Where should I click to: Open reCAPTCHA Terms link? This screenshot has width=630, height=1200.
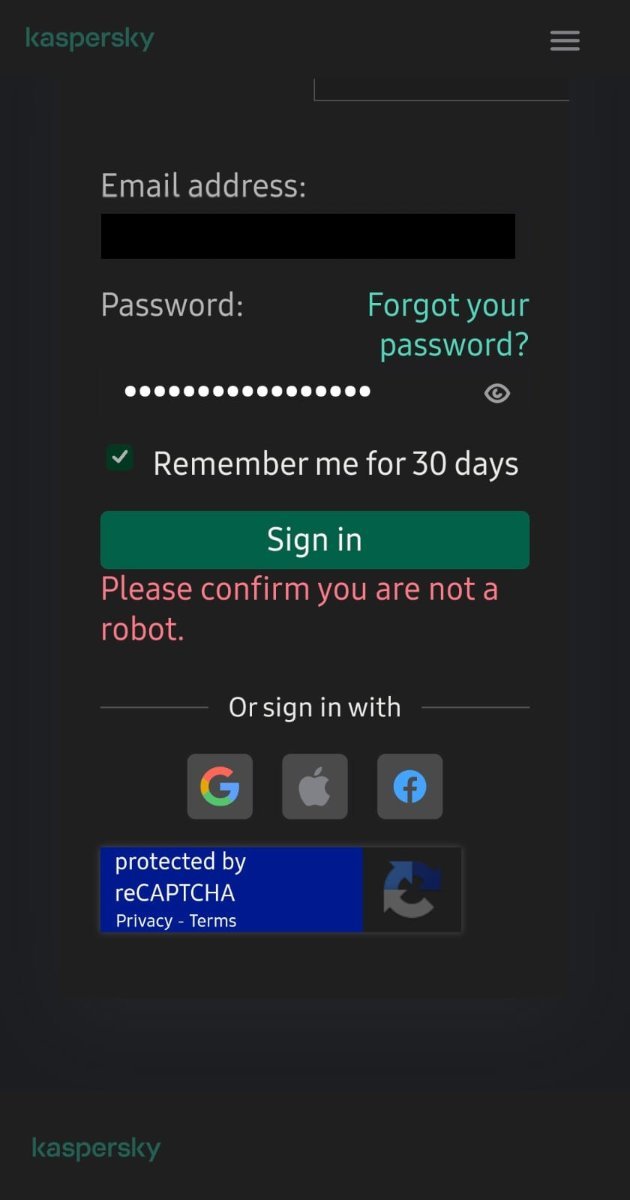(x=213, y=921)
